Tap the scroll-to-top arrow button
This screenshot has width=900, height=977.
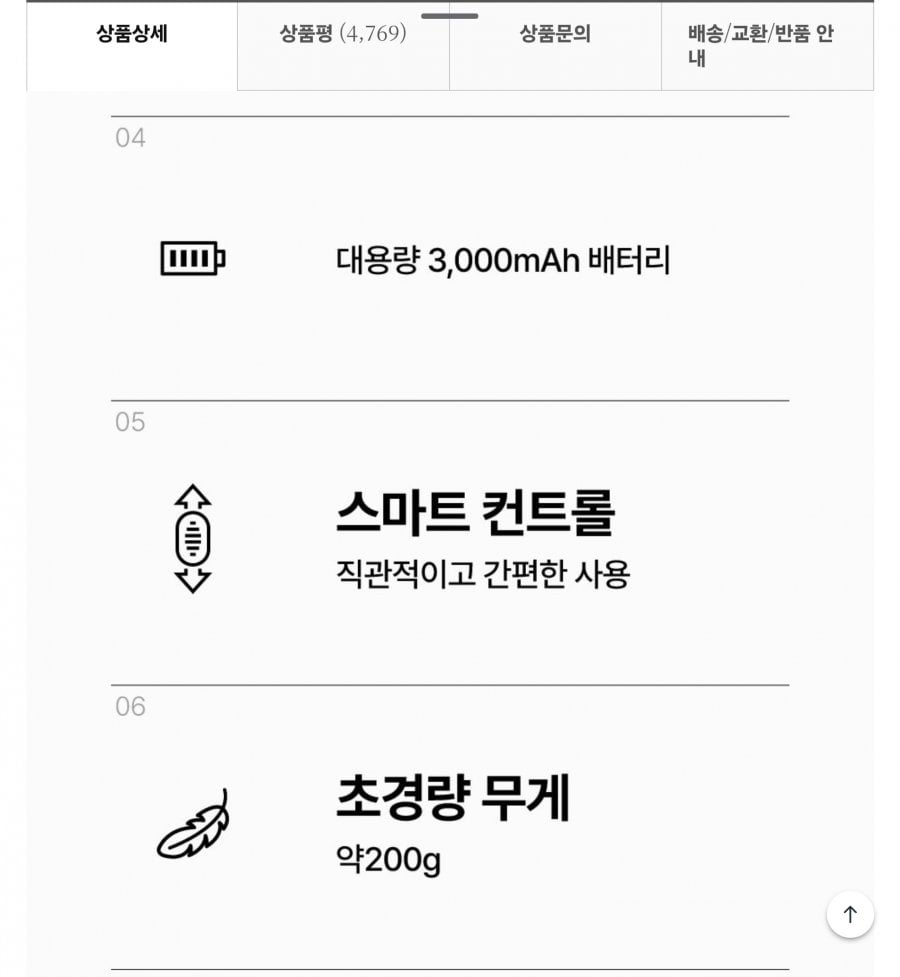[850, 914]
